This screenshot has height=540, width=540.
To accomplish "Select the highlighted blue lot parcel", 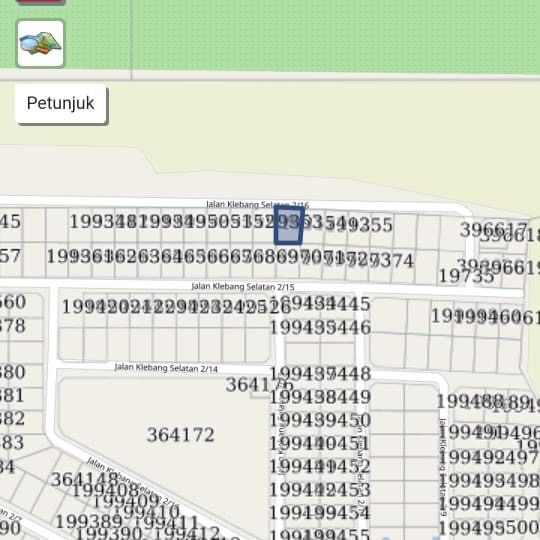I will coord(289,226).
